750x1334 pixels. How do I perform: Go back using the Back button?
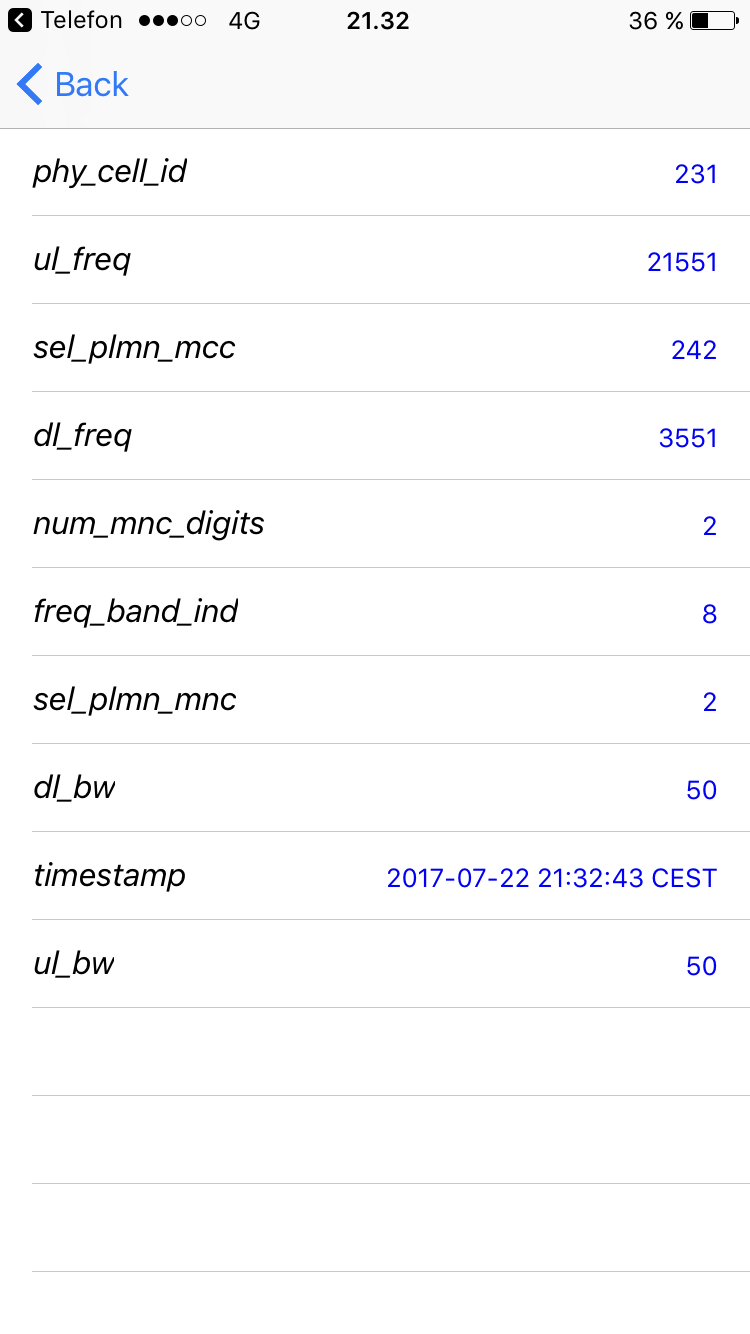73,85
